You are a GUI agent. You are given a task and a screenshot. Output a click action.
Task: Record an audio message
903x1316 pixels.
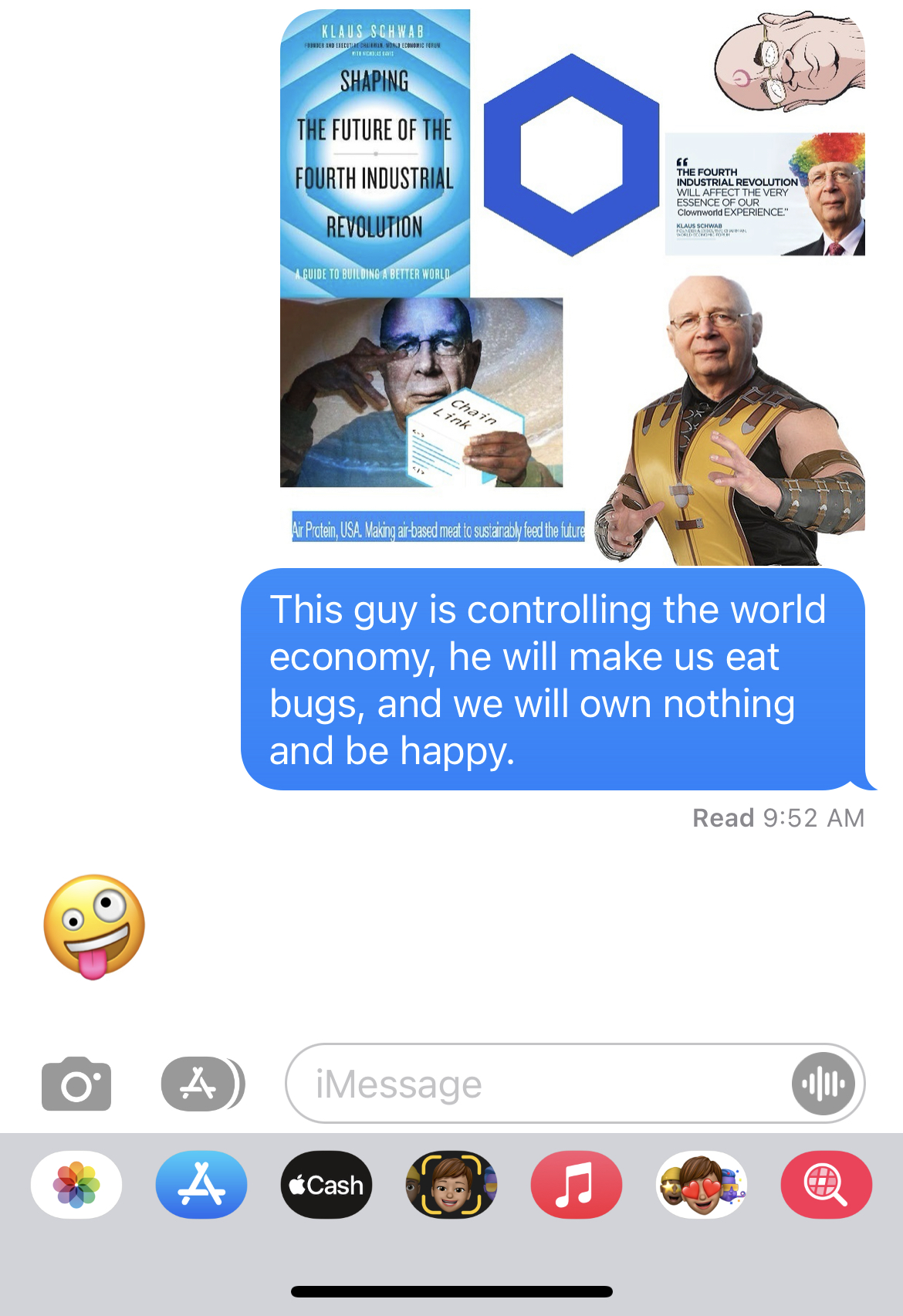point(824,1084)
